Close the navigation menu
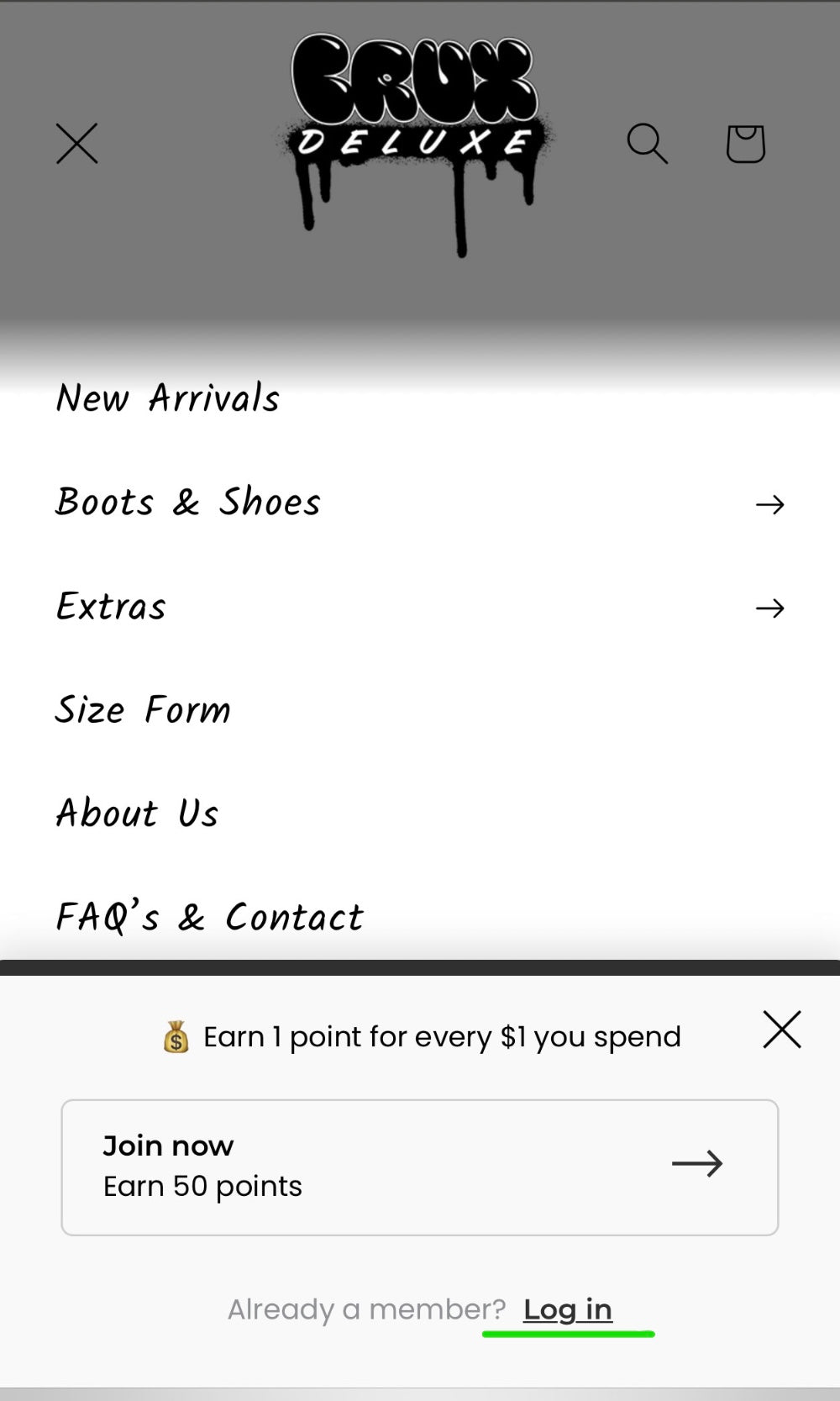This screenshot has height=1401, width=840. pyautogui.click(x=77, y=144)
